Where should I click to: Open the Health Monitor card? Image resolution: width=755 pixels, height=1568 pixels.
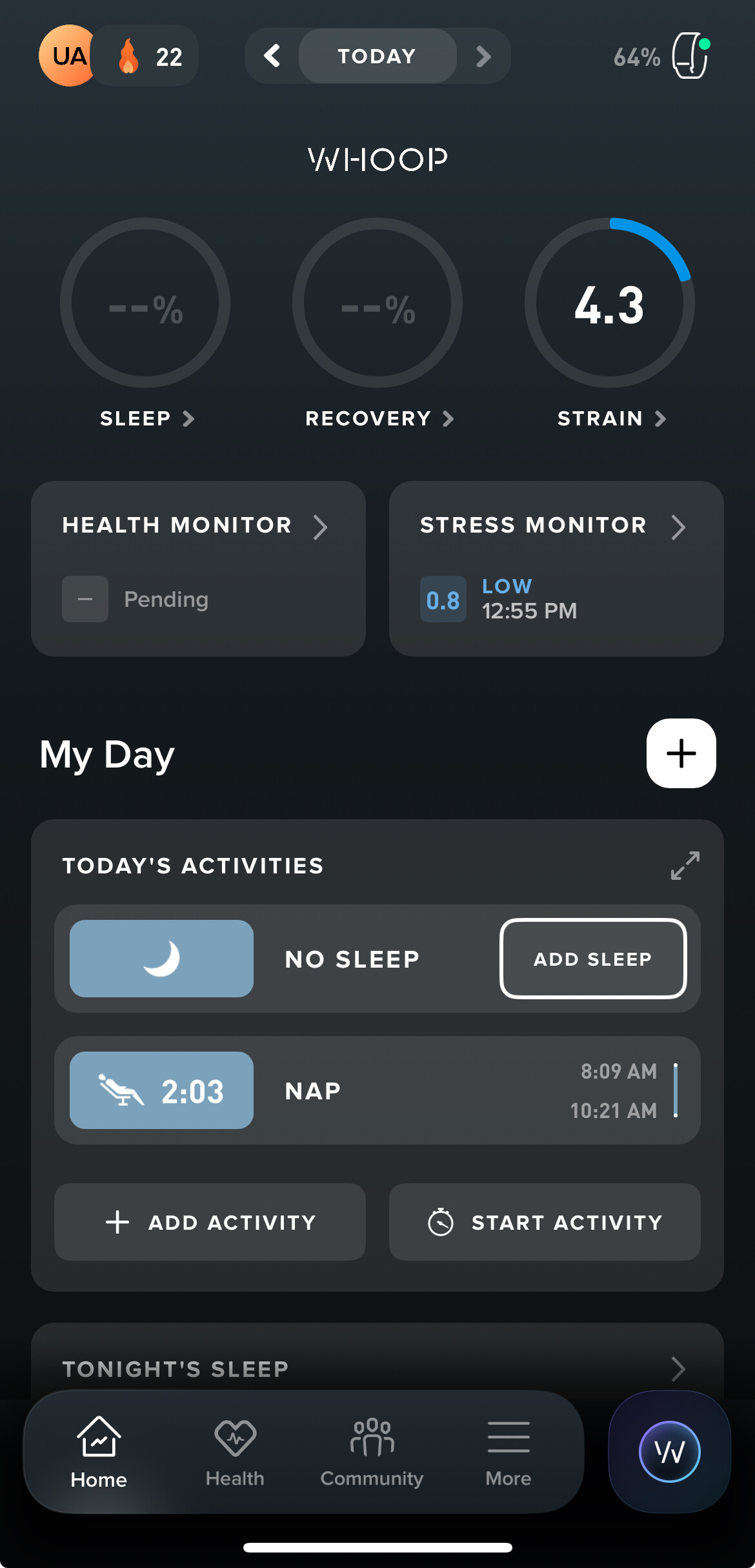click(x=198, y=568)
